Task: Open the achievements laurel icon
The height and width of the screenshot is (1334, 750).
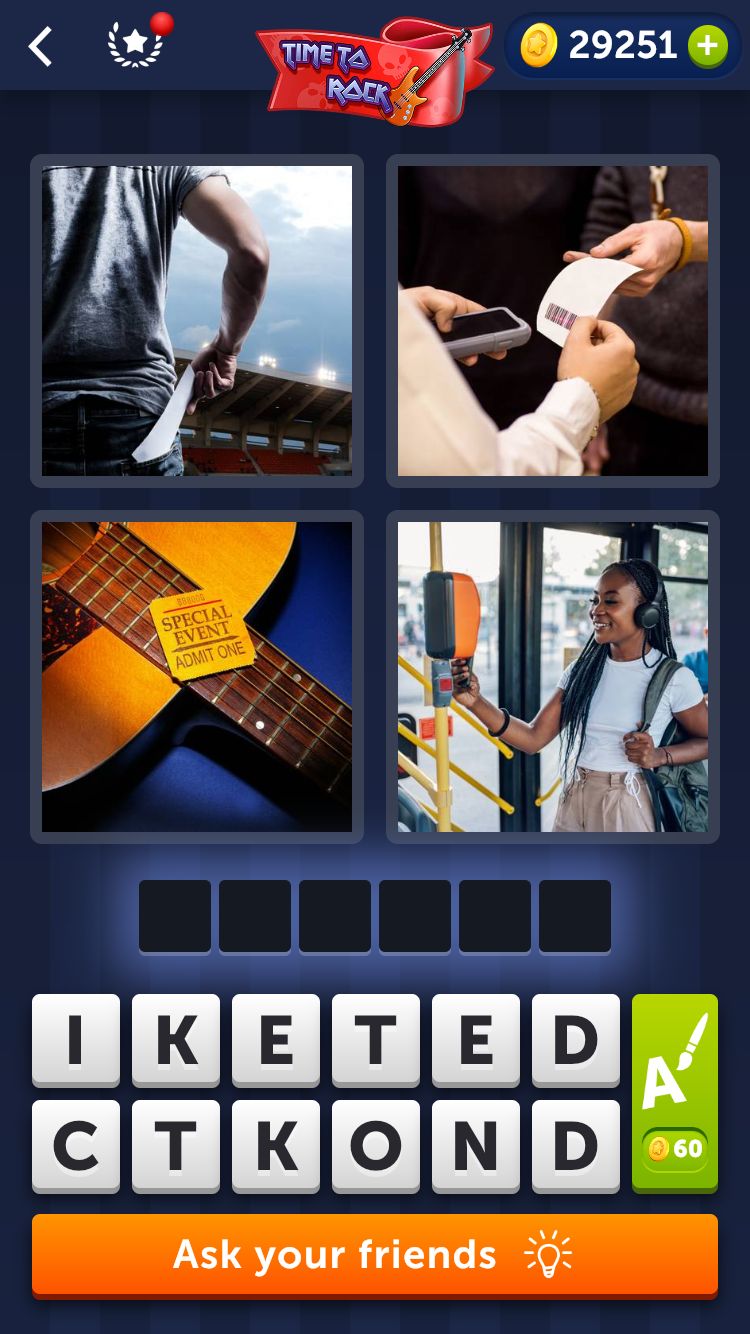Action: [x=135, y=46]
